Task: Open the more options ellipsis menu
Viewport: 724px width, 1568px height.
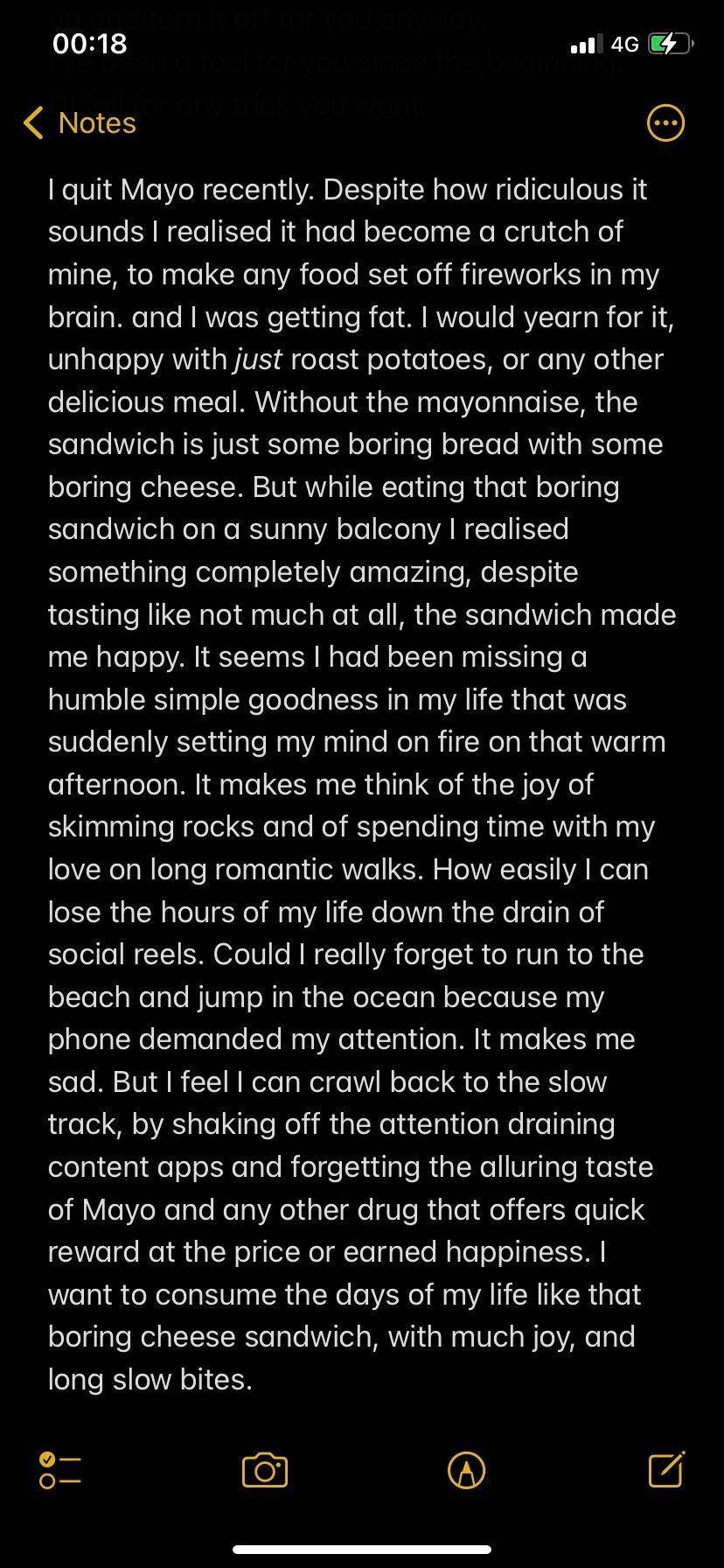Action: [x=665, y=123]
